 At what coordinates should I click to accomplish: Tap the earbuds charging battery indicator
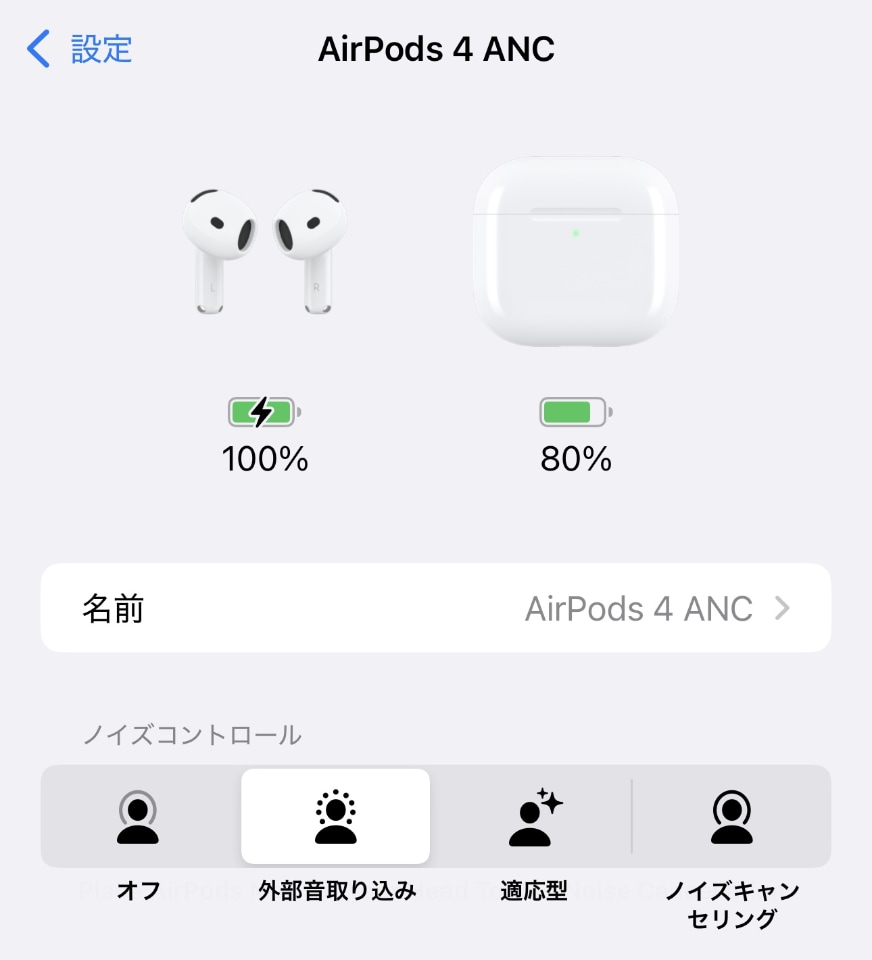pyautogui.click(x=264, y=410)
